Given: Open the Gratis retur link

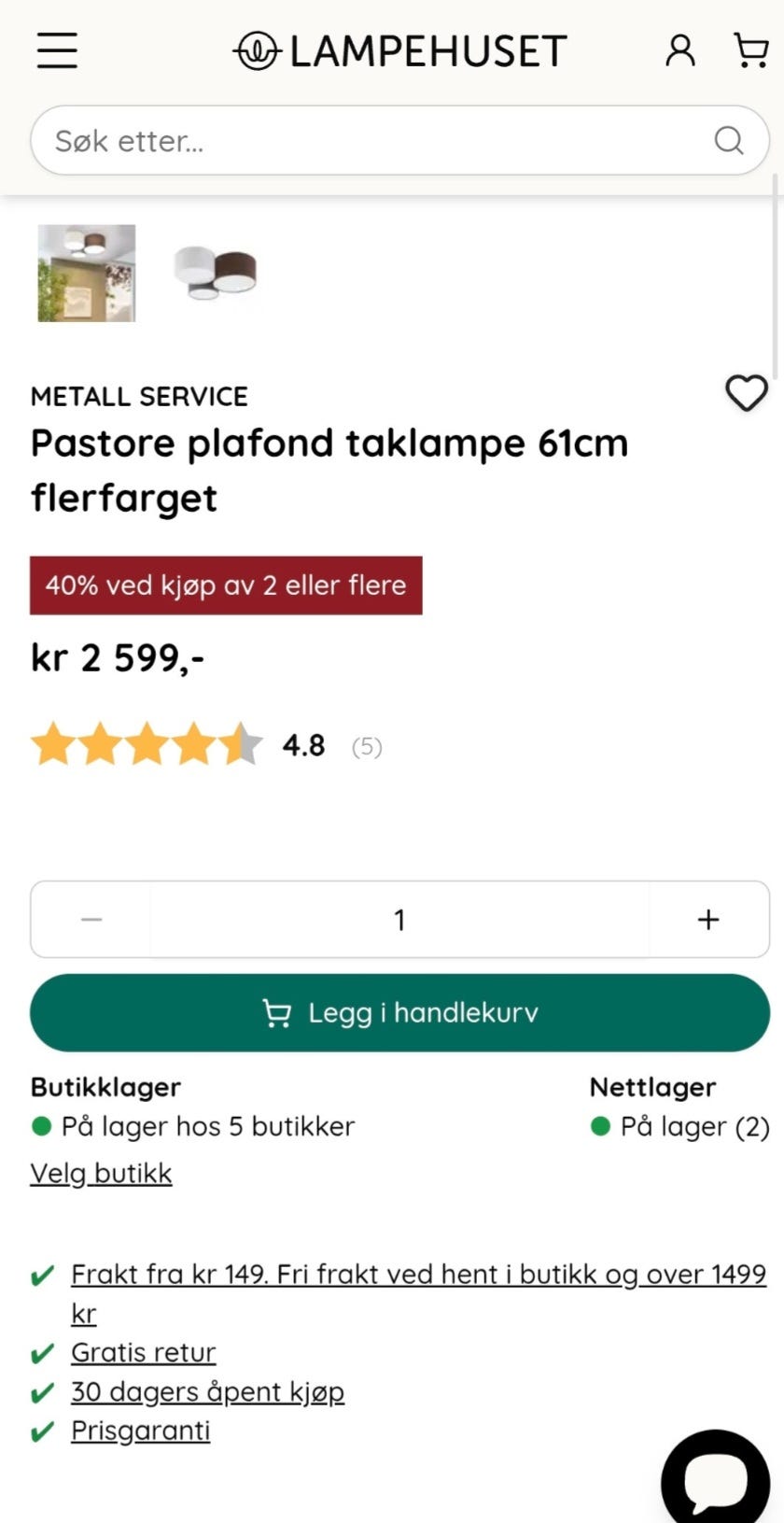Looking at the screenshot, I should tap(143, 1352).
